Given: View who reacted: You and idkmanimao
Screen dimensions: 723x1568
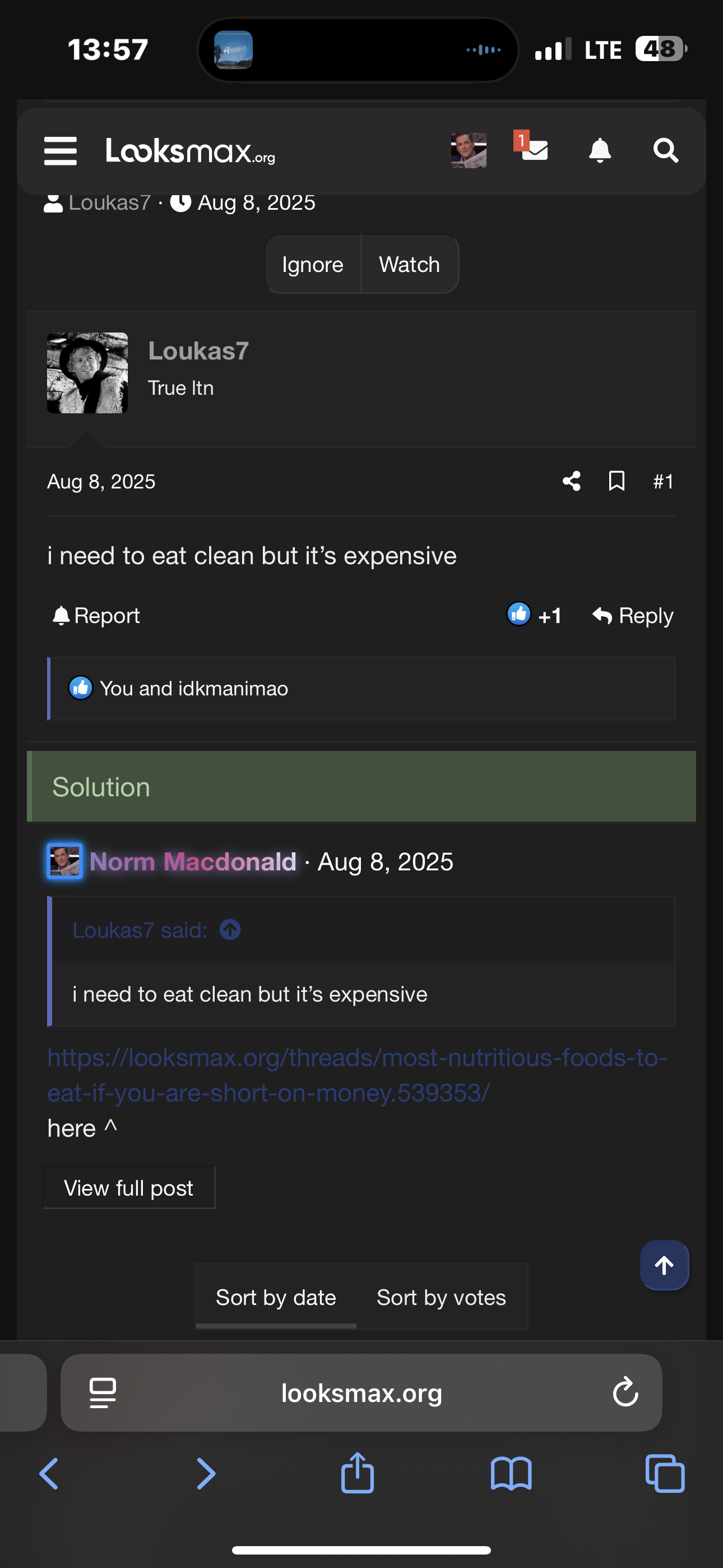Looking at the screenshot, I should (193, 689).
